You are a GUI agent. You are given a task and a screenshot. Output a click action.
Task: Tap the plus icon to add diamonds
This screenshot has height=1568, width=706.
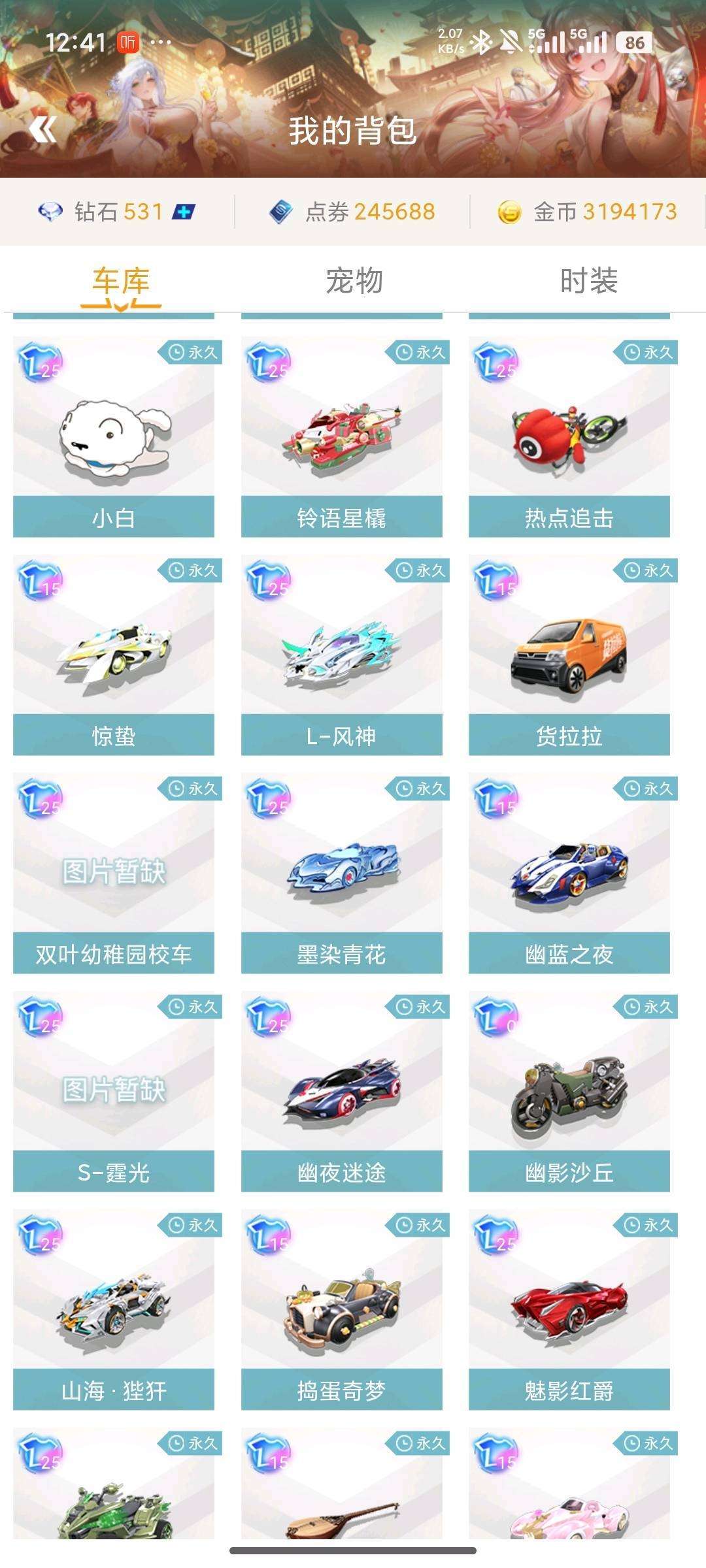[x=183, y=212]
